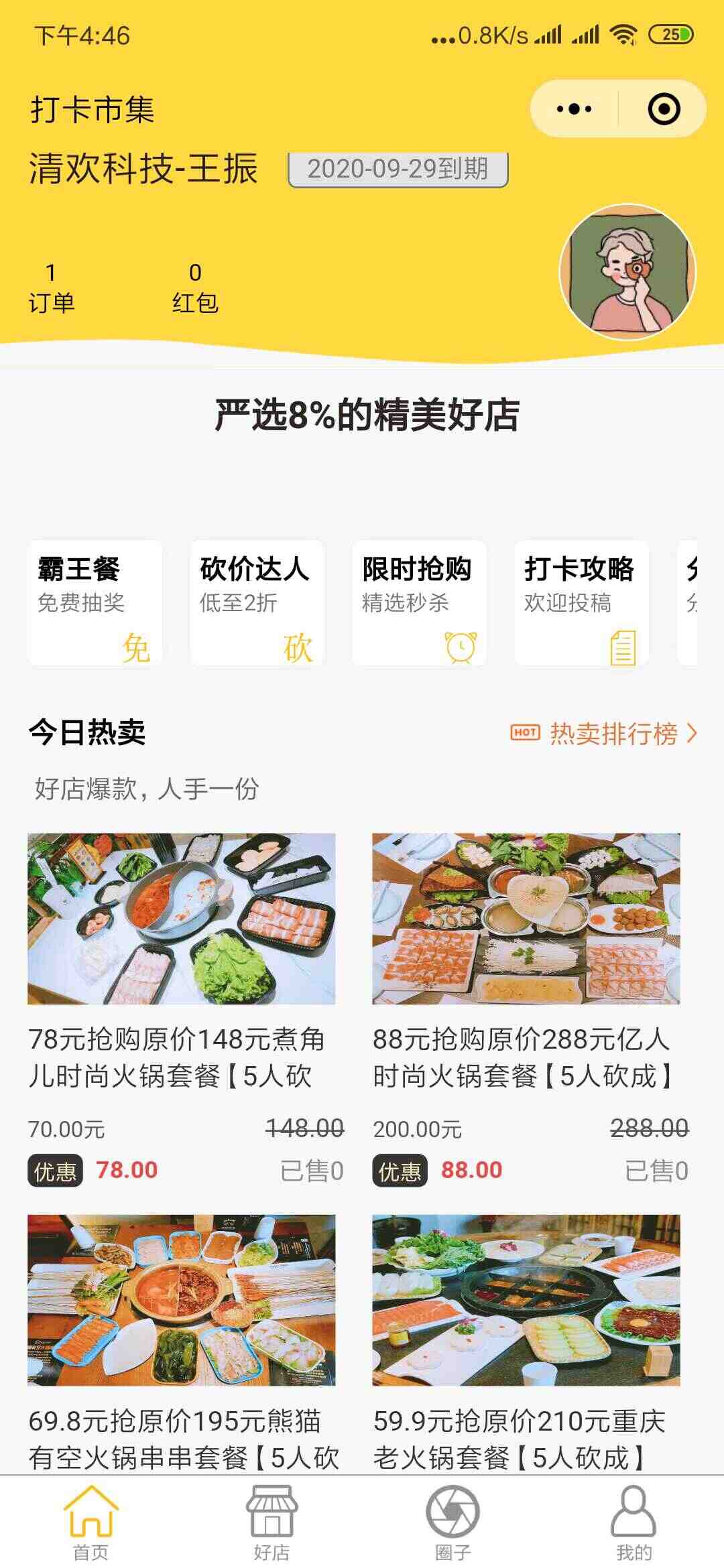View my 红包 red packets
Viewport: 724px width, 1568px height.
tap(195, 288)
